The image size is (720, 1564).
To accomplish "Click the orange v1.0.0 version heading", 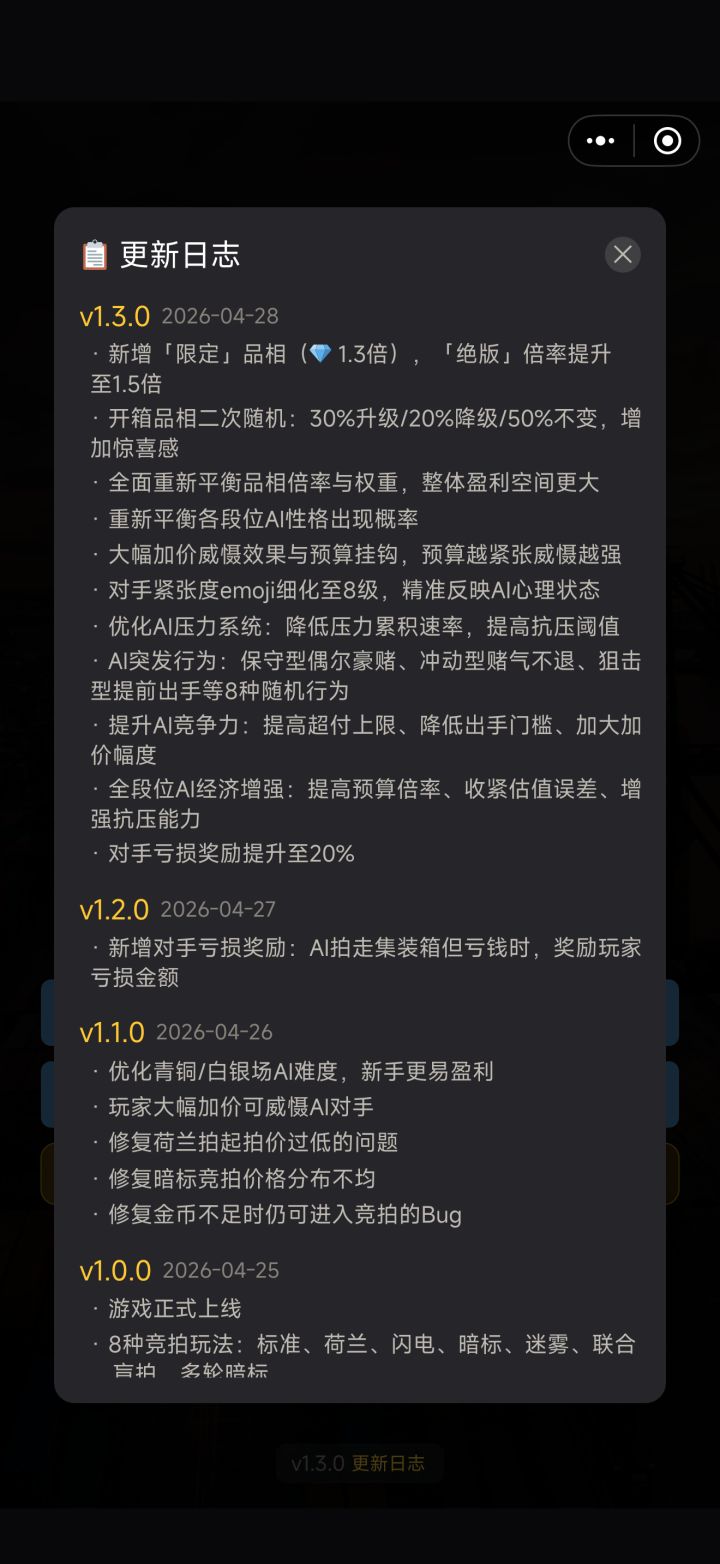I will pyautogui.click(x=112, y=1270).
